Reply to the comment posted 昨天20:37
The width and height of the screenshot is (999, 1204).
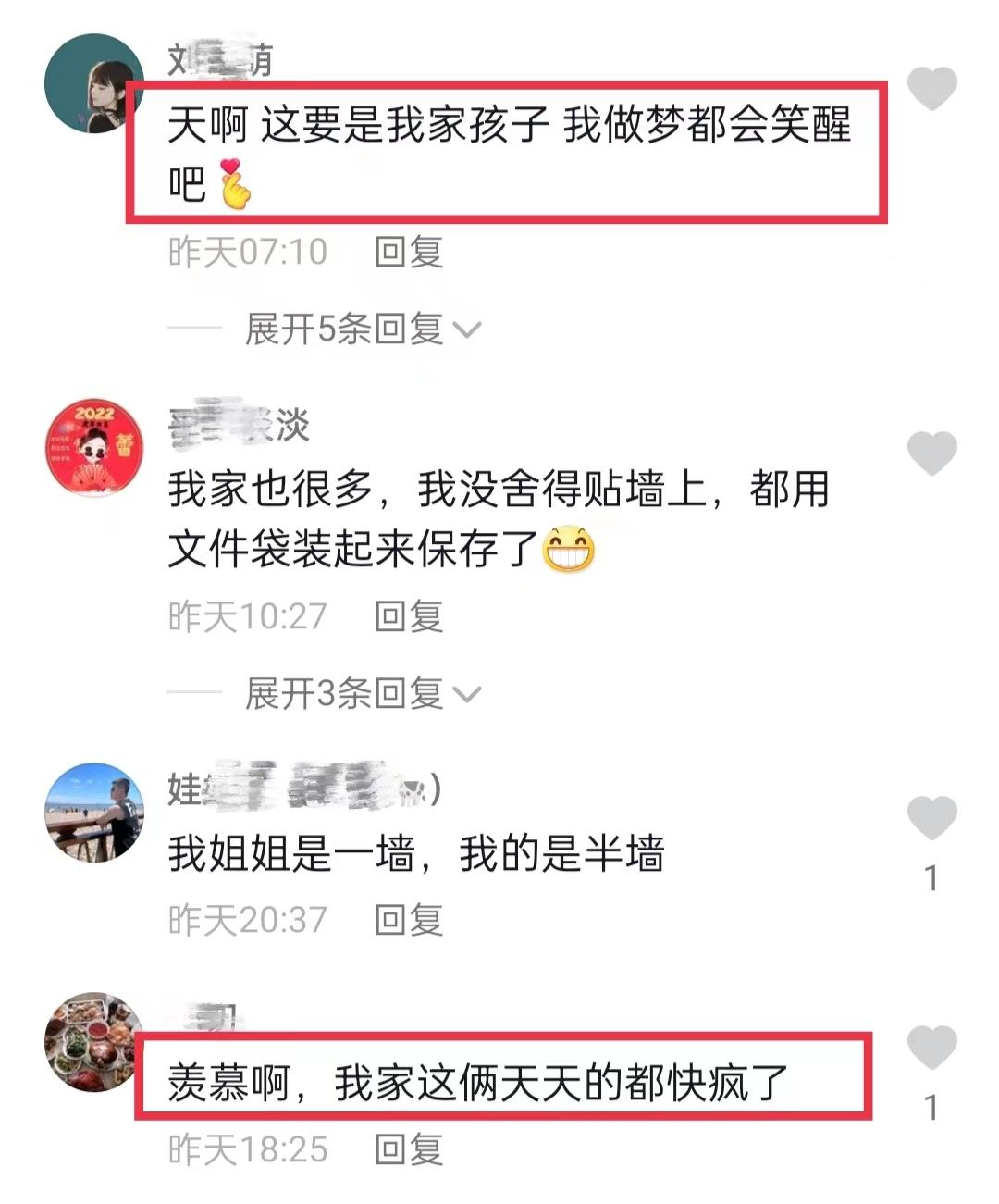(409, 920)
